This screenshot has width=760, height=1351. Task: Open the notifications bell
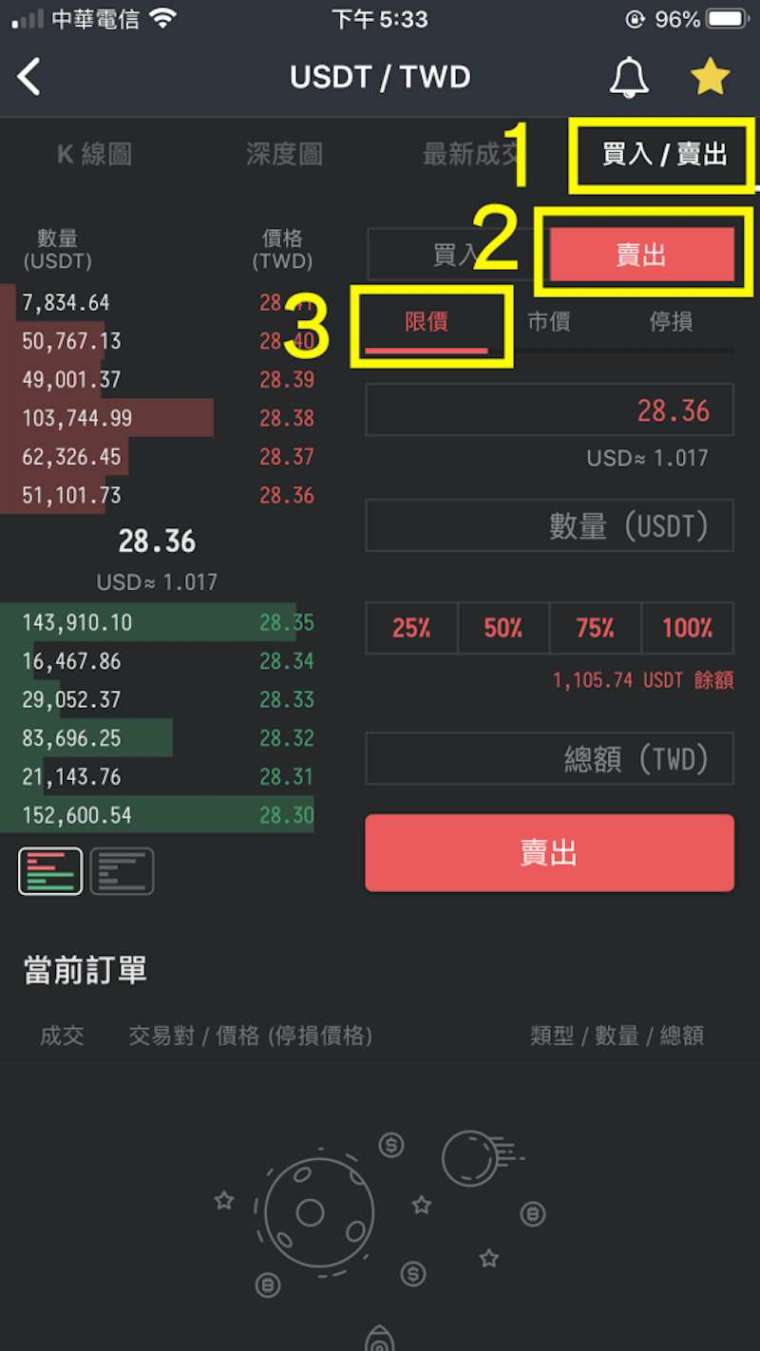630,77
